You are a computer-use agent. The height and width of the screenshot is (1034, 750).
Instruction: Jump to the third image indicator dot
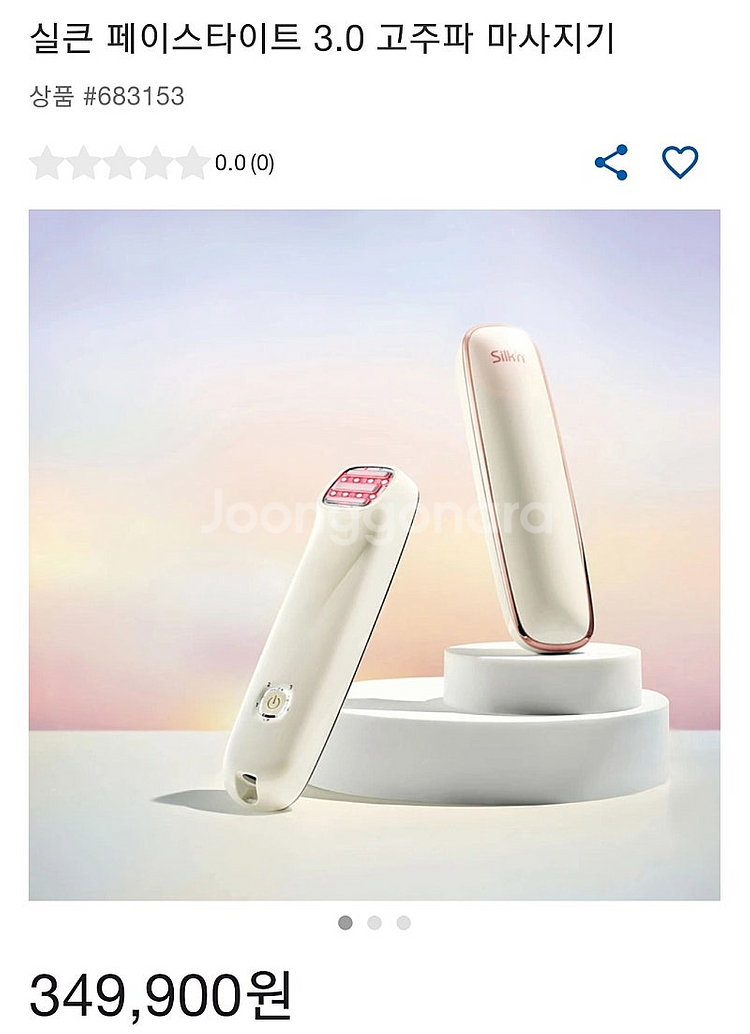403,922
